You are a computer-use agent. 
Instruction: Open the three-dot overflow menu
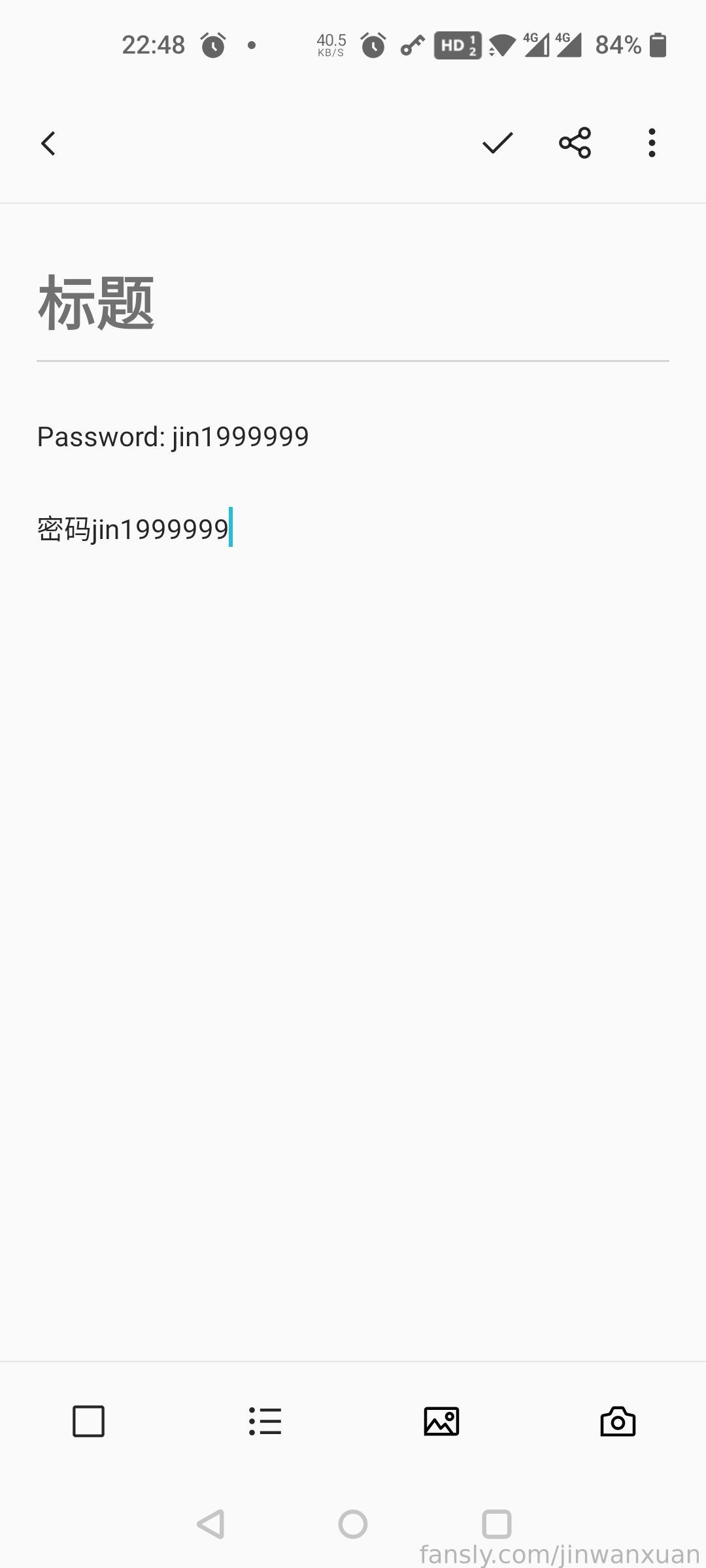(652, 143)
